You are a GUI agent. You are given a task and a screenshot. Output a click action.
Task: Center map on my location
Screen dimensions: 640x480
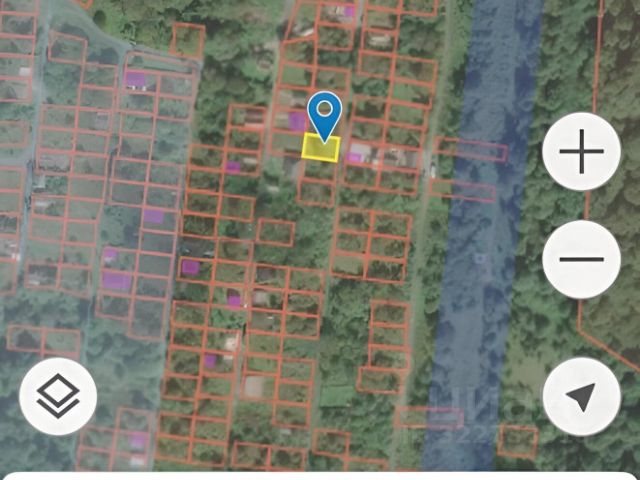(581, 397)
